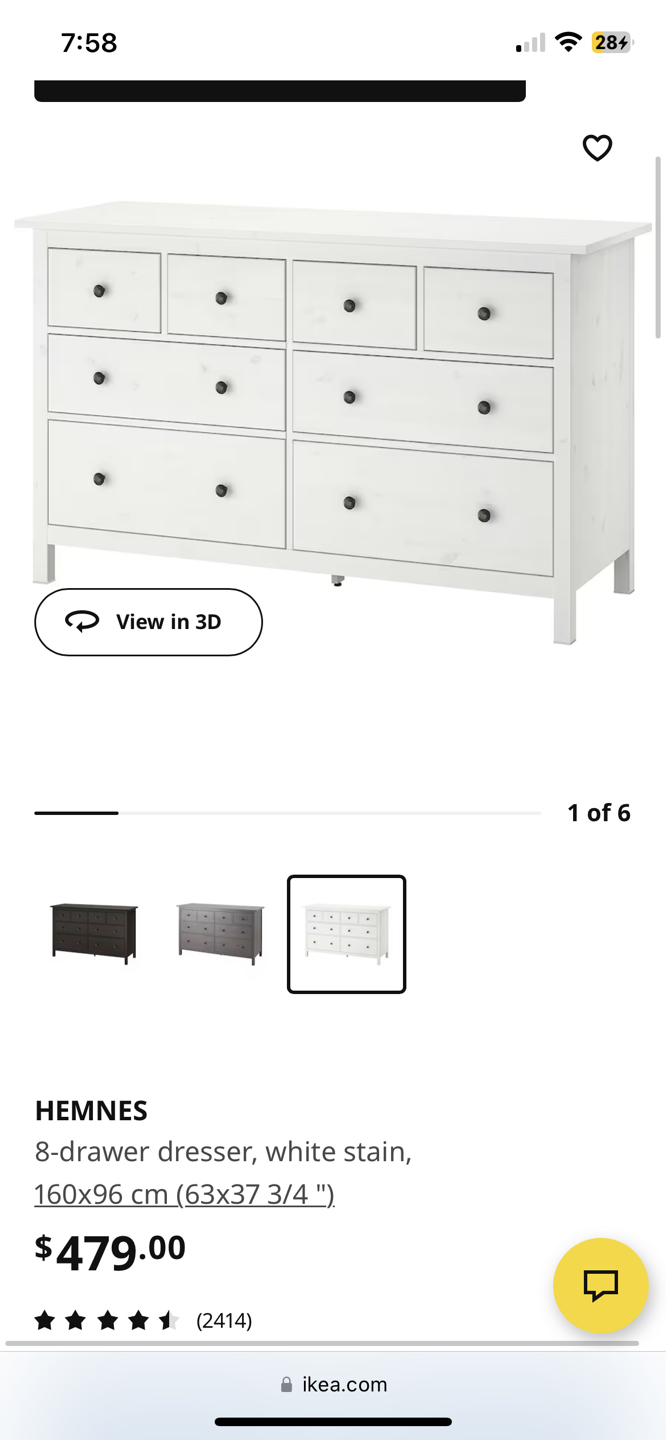
Task: Tap View in 3D button
Action: pos(149,622)
